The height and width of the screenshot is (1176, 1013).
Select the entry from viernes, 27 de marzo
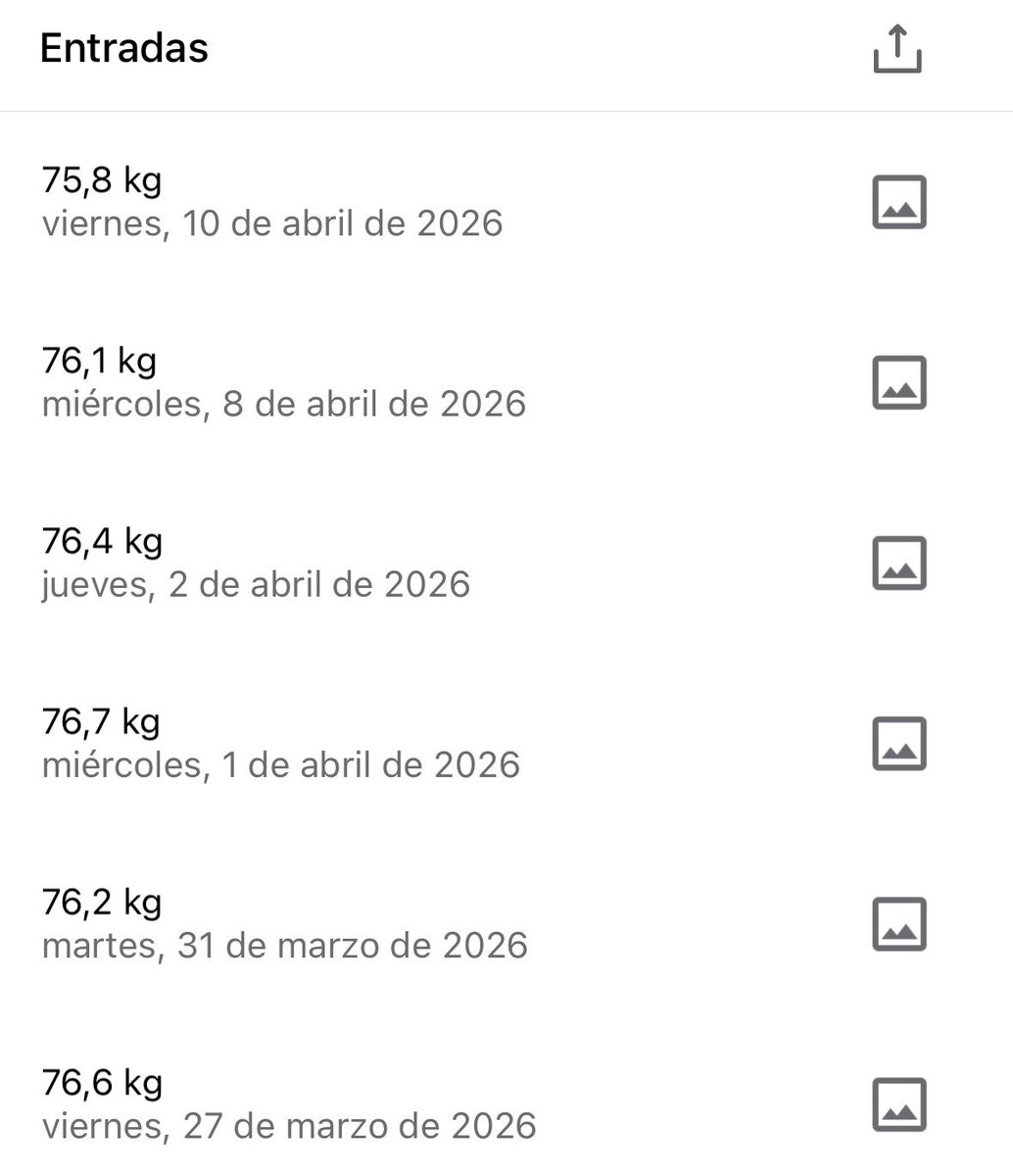[x=289, y=1104]
